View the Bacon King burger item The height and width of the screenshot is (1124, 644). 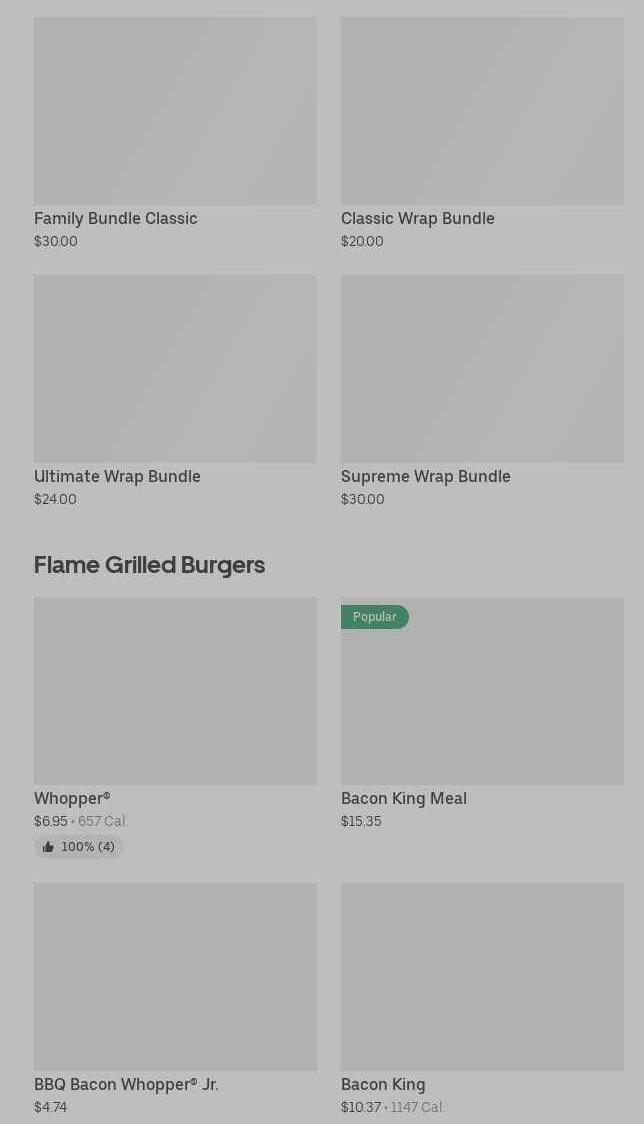click(x=482, y=999)
